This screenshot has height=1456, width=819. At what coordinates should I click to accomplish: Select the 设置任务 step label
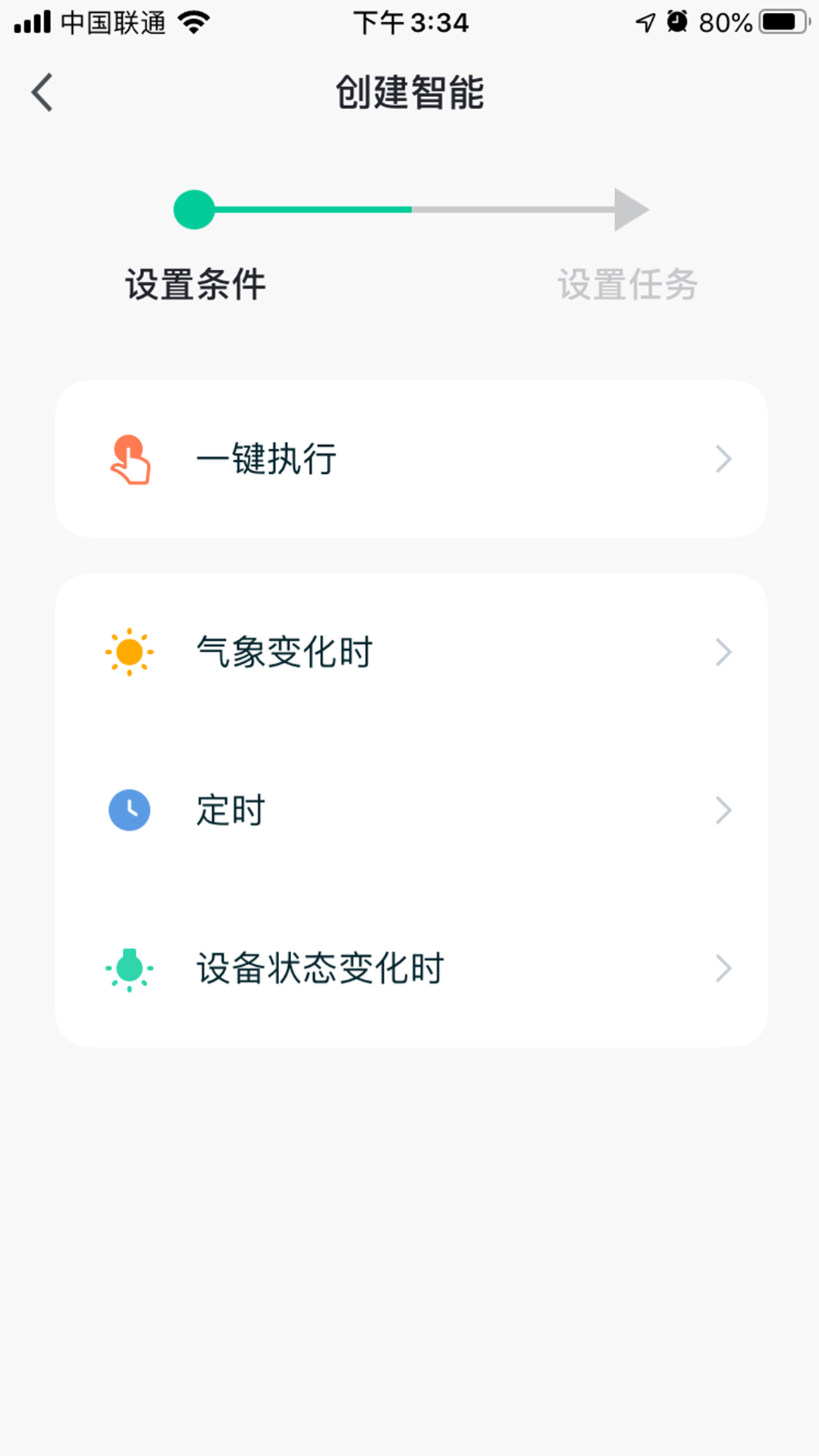click(628, 284)
